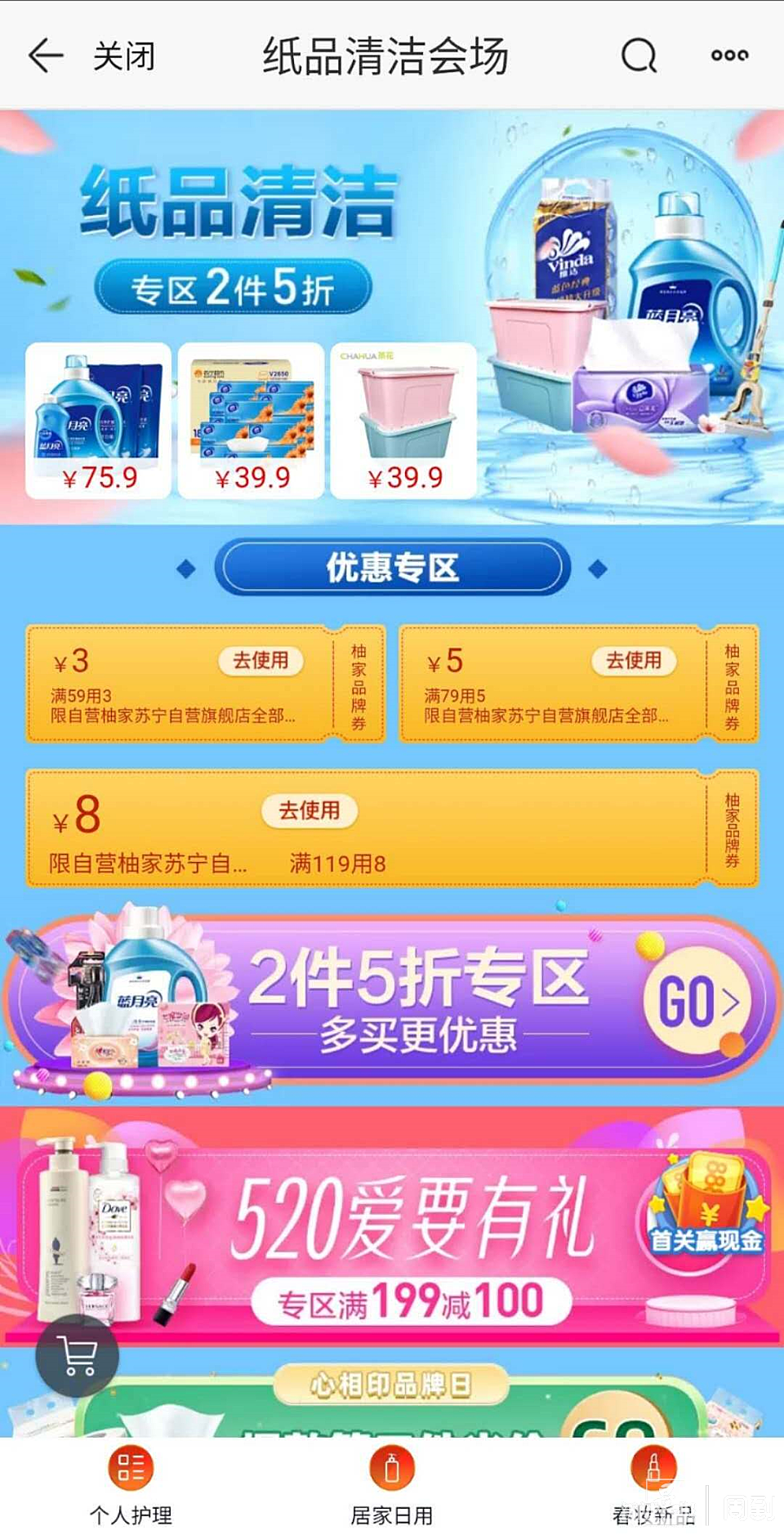Open the floating shopping cart
This screenshot has width=784, height=1535.
tap(78, 1355)
